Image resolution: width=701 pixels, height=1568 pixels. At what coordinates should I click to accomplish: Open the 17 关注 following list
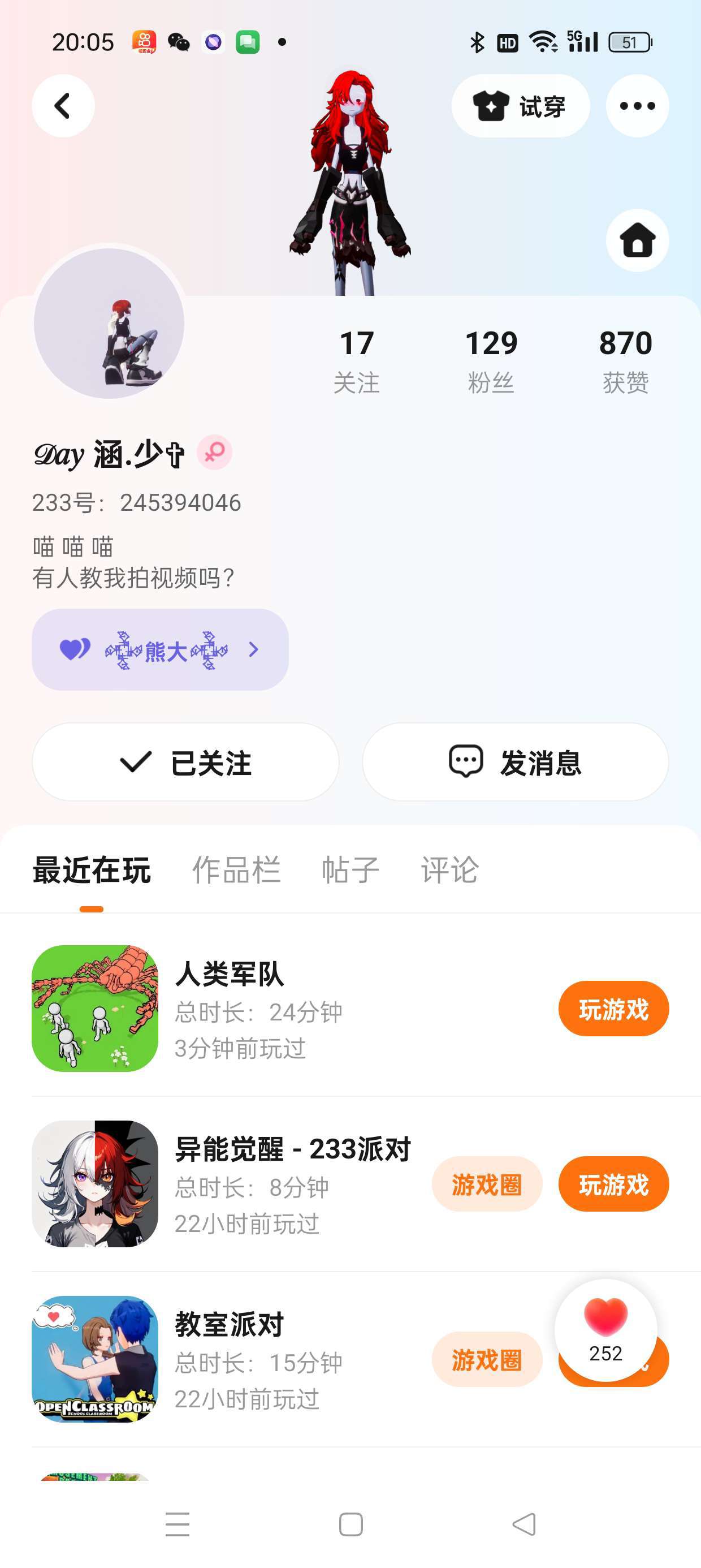pos(357,360)
